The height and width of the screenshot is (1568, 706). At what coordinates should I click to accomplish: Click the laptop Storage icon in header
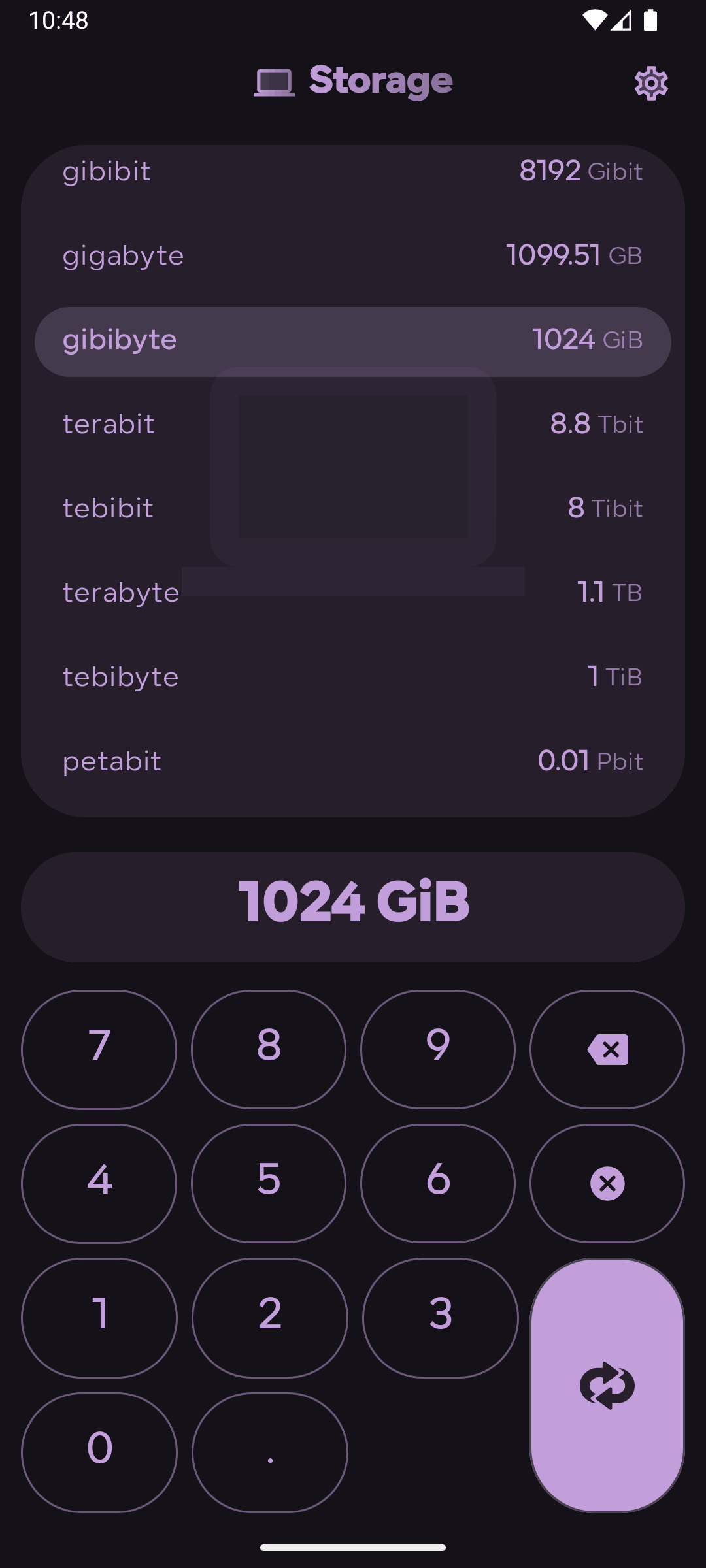click(x=273, y=81)
